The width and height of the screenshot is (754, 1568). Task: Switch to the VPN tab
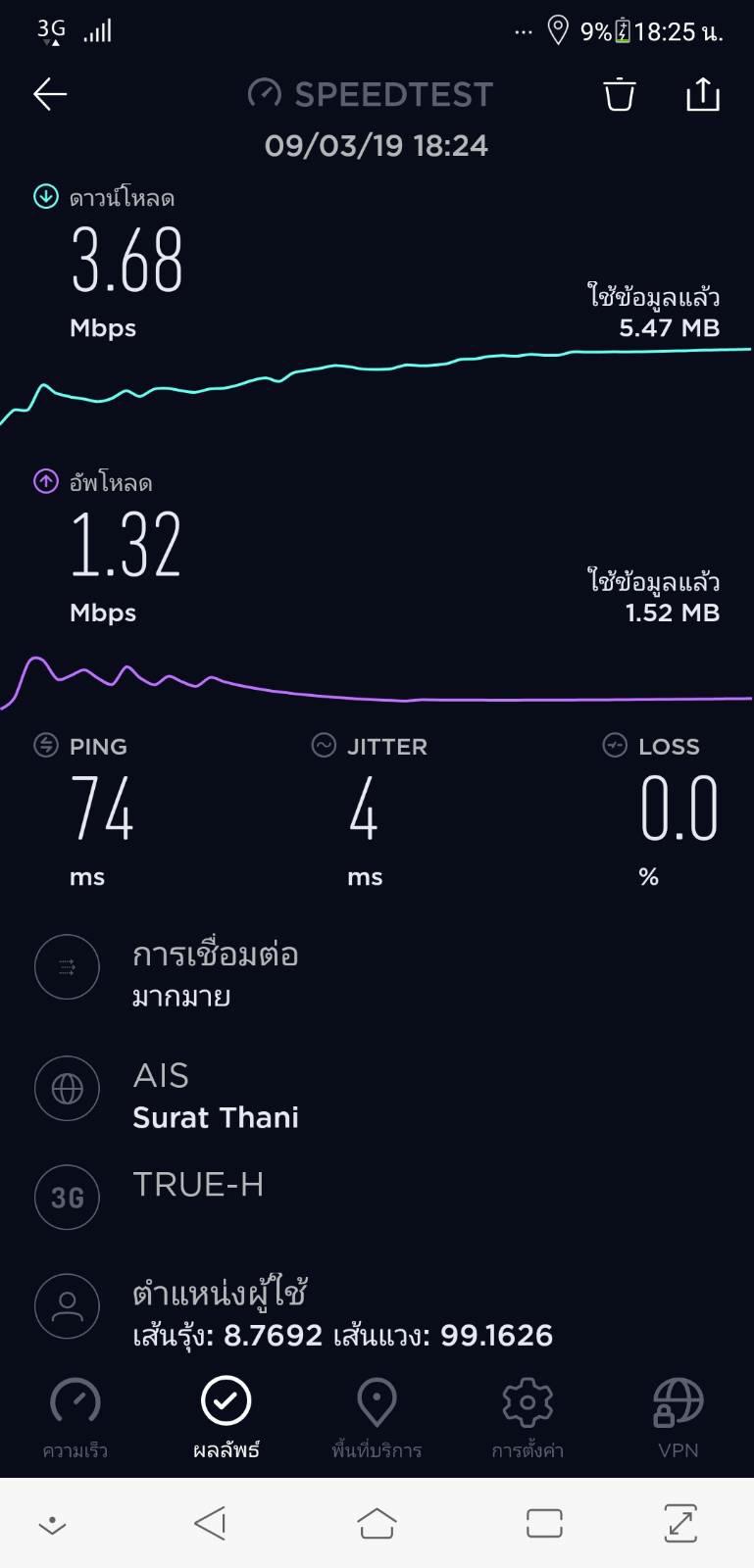point(678,1417)
